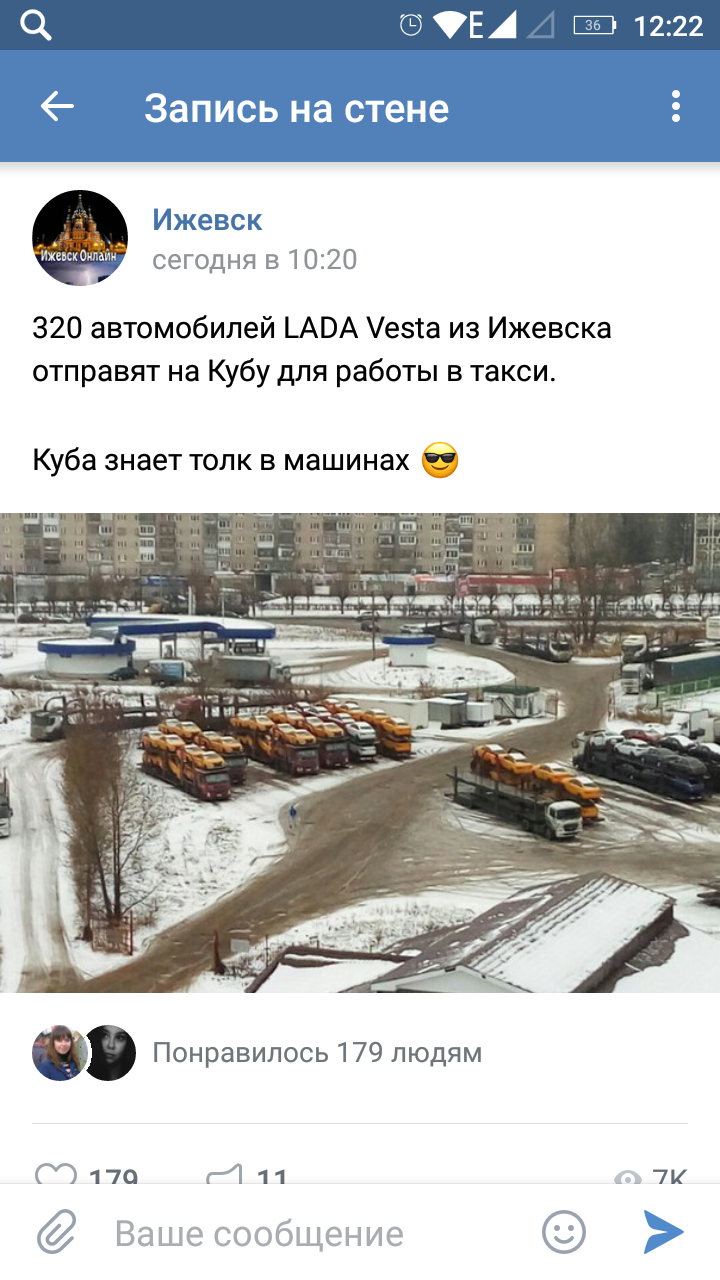Send the comment with the arrow icon
The width and height of the screenshot is (720, 1280).
tap(663, 1232)
